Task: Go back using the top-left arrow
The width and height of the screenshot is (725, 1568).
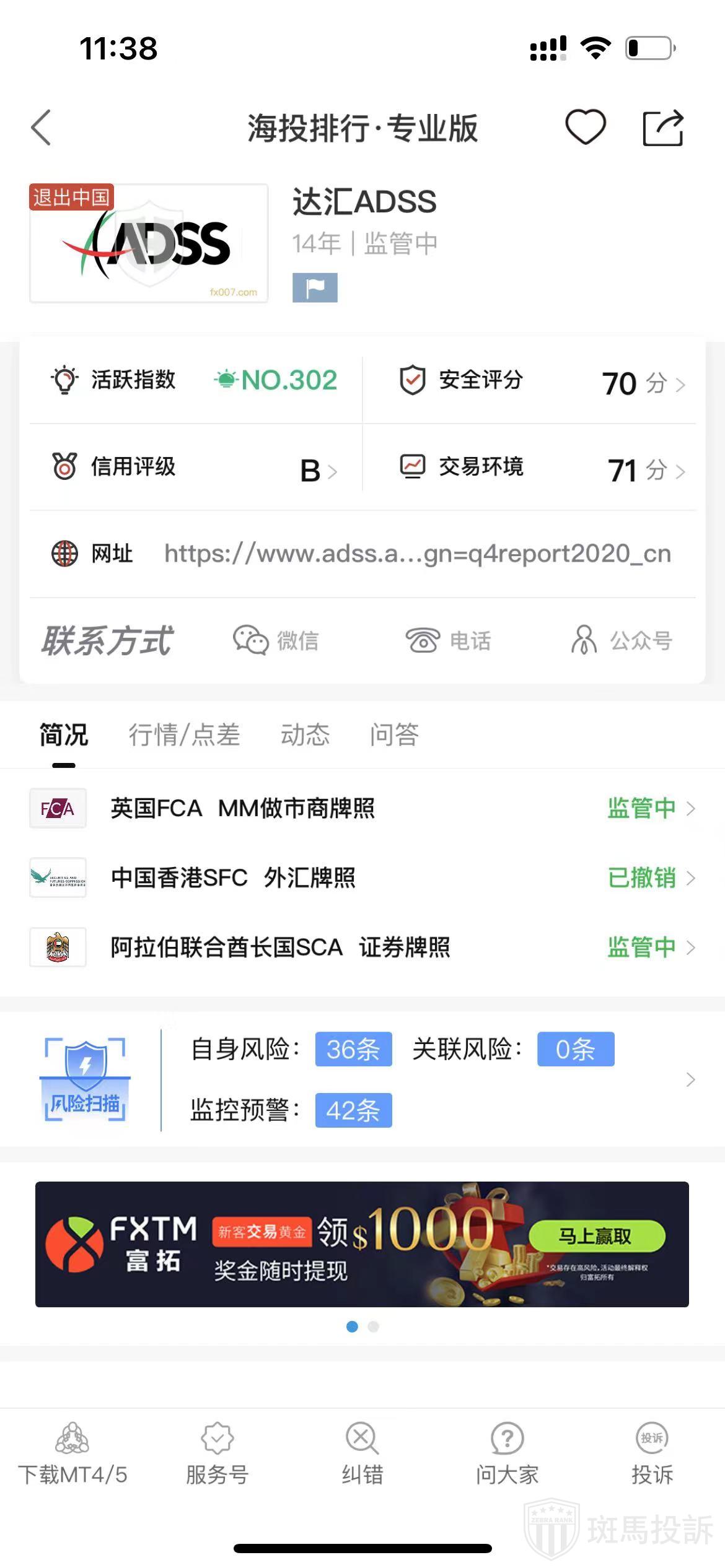Action: pyautogui.click(x=42, y=128)
